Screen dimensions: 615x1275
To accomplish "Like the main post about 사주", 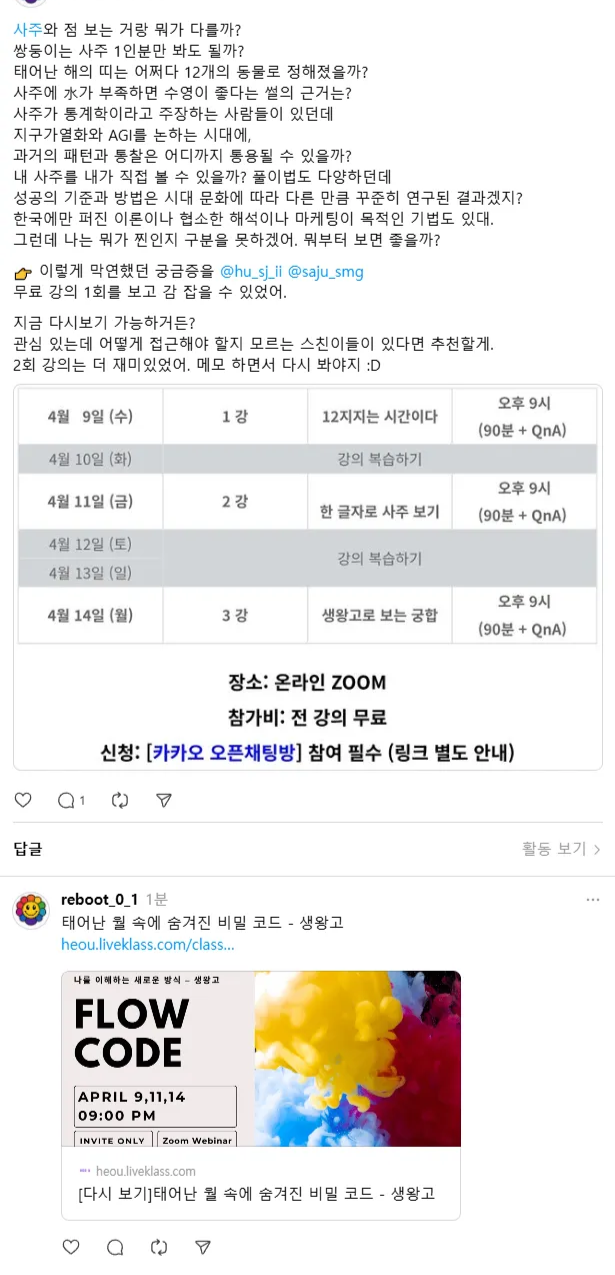I will (x=23, y=800).
